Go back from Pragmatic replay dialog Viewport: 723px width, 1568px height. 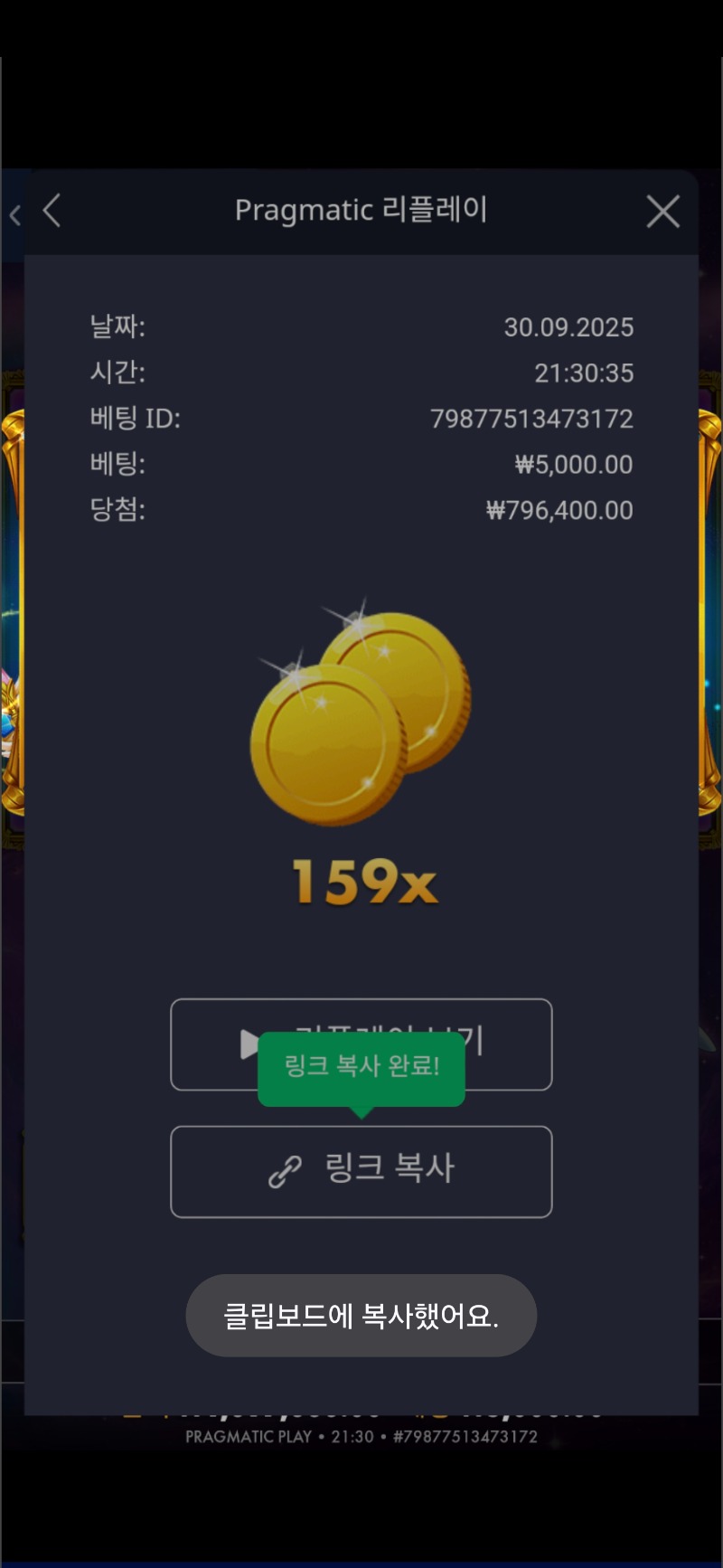52,211
